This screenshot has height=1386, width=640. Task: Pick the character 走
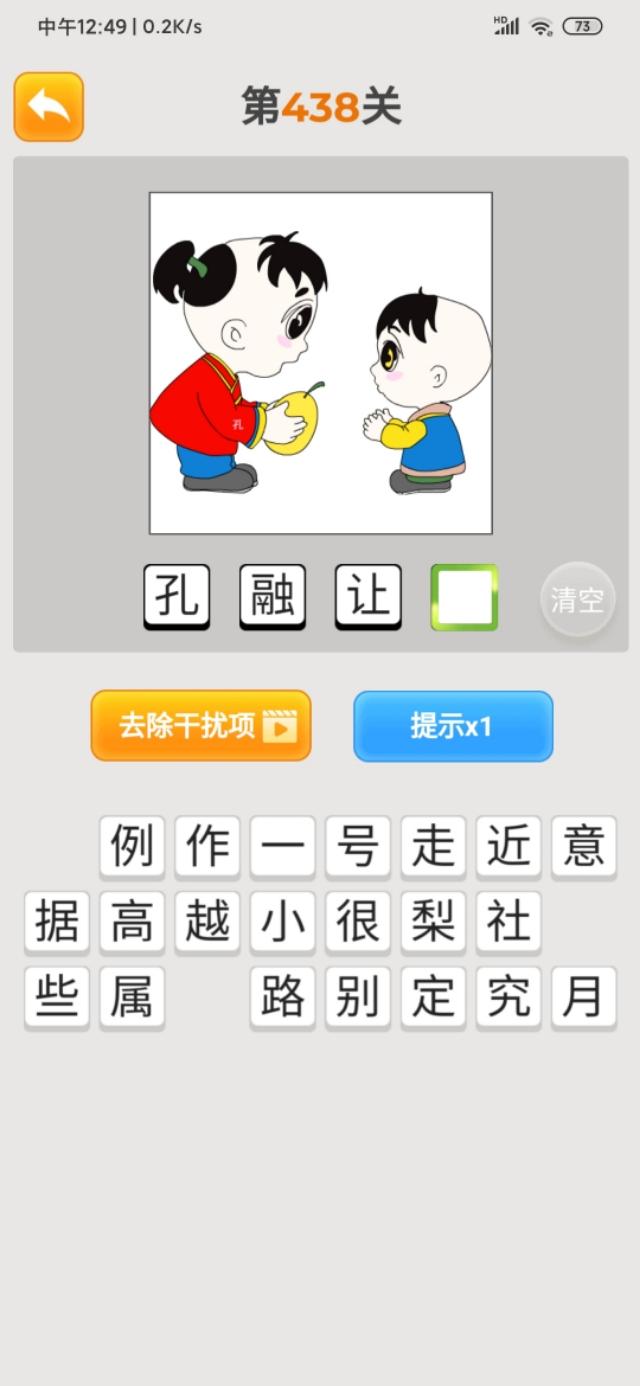[433, 846]
